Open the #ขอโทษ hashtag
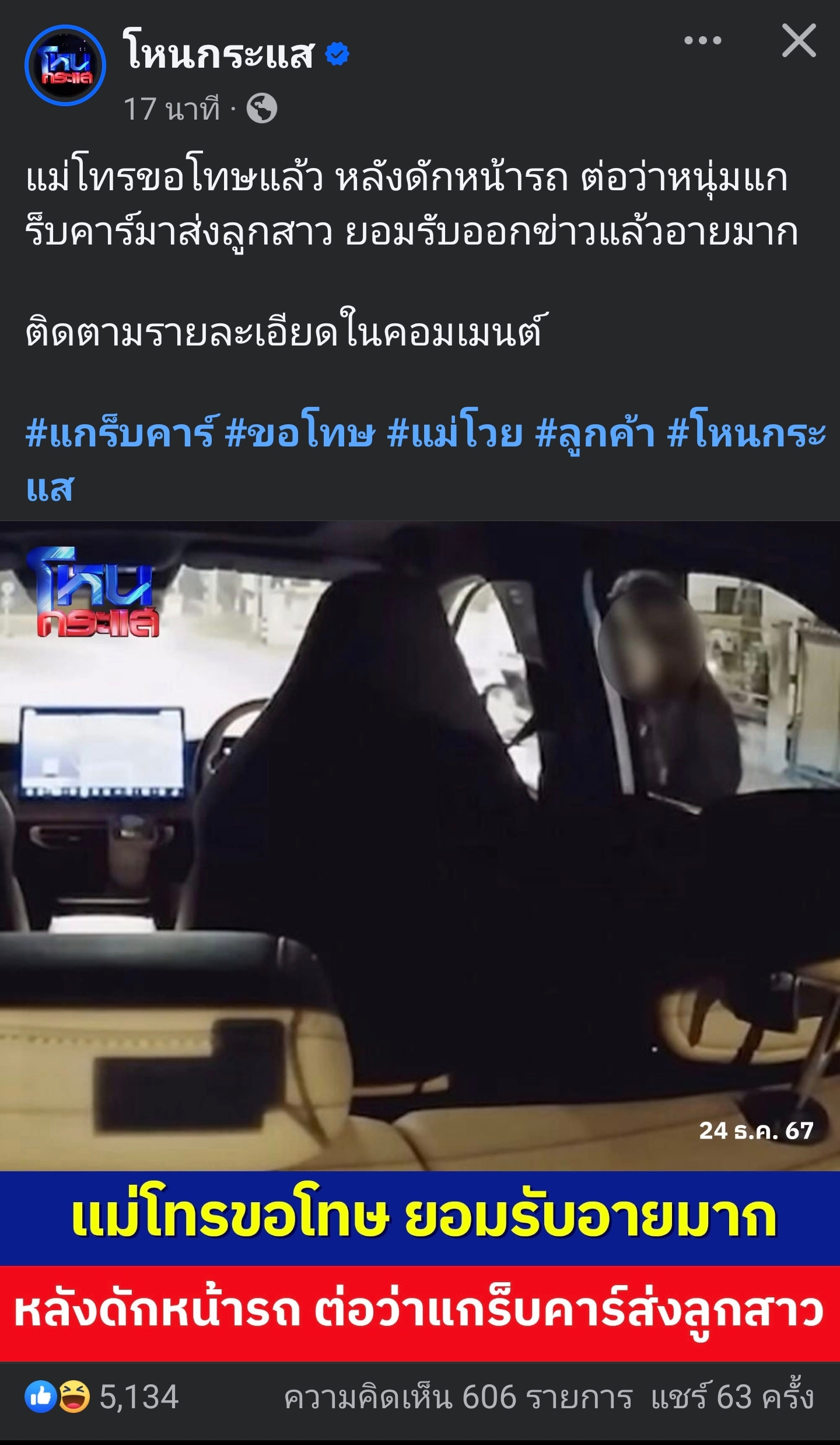The height and width of the screenshot is (1445, 840). coord(299,433)
